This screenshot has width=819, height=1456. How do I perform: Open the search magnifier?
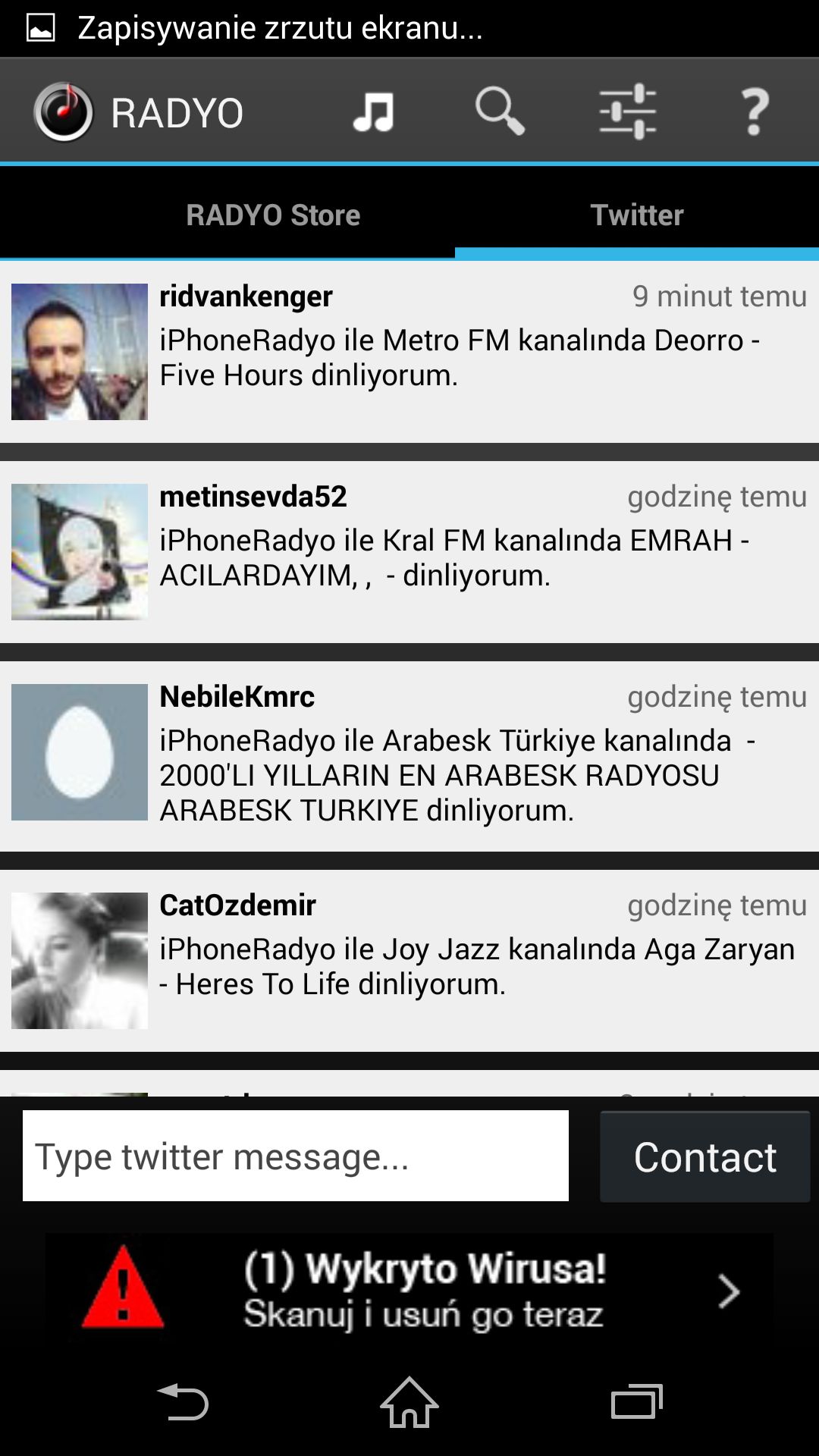pos(500,111)
